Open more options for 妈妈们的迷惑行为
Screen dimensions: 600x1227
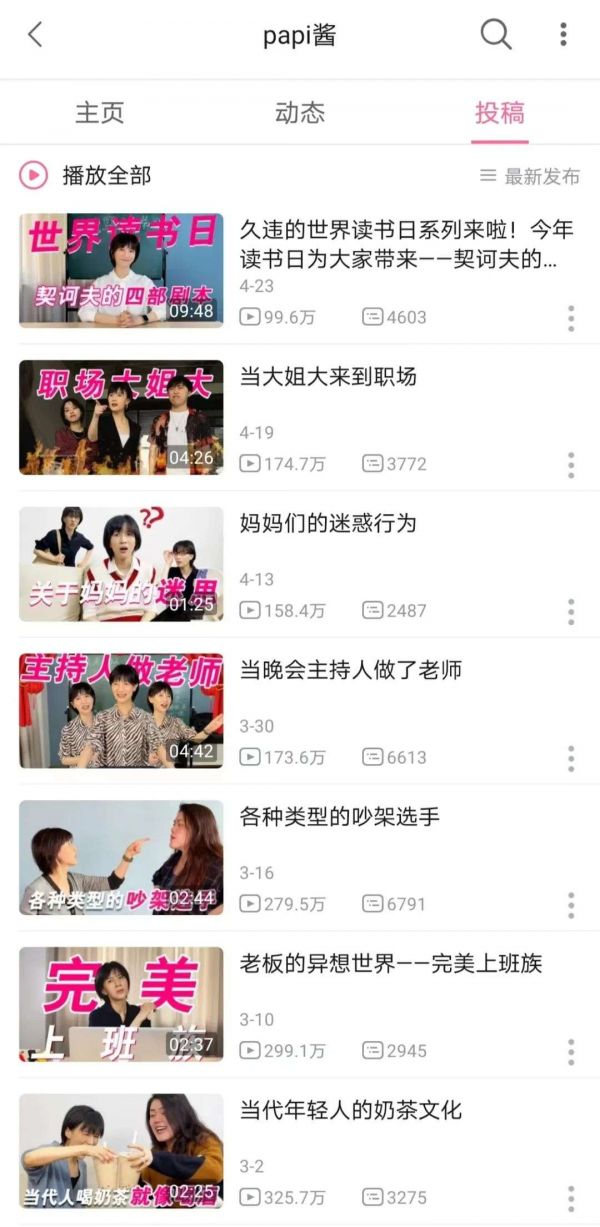pyautogui.click(x=571, y=611)
